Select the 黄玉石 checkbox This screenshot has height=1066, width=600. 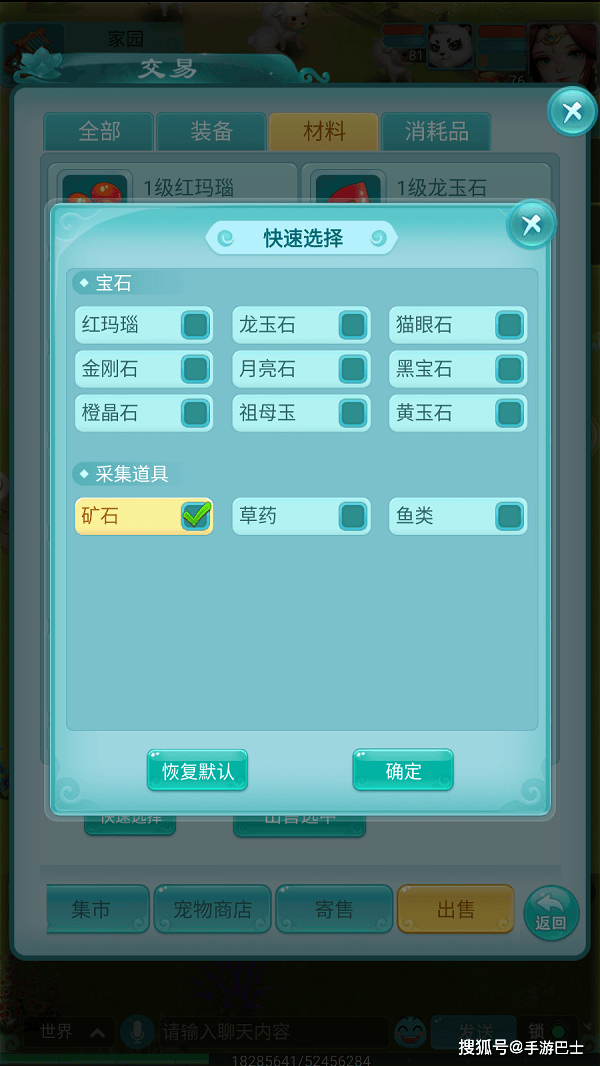click(510, 412)
